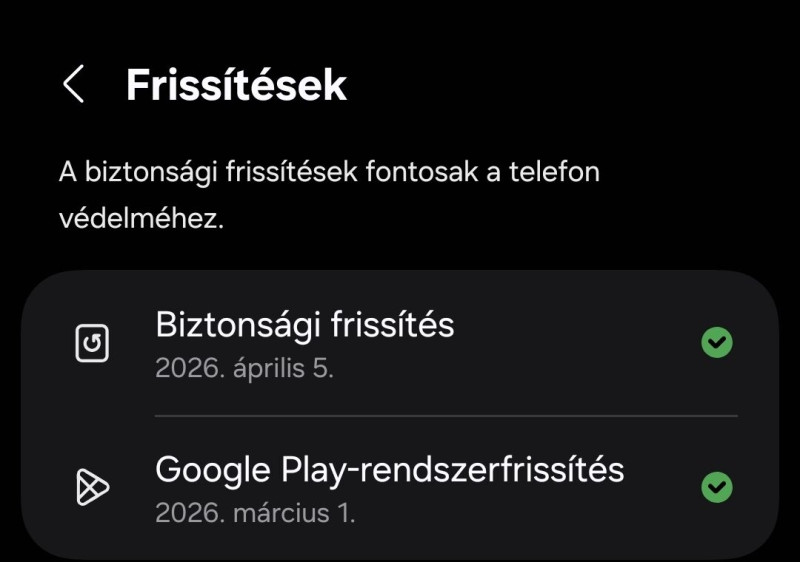
Task: Open the Biztonsági frissítés row
Action: [x=400, y=343]
